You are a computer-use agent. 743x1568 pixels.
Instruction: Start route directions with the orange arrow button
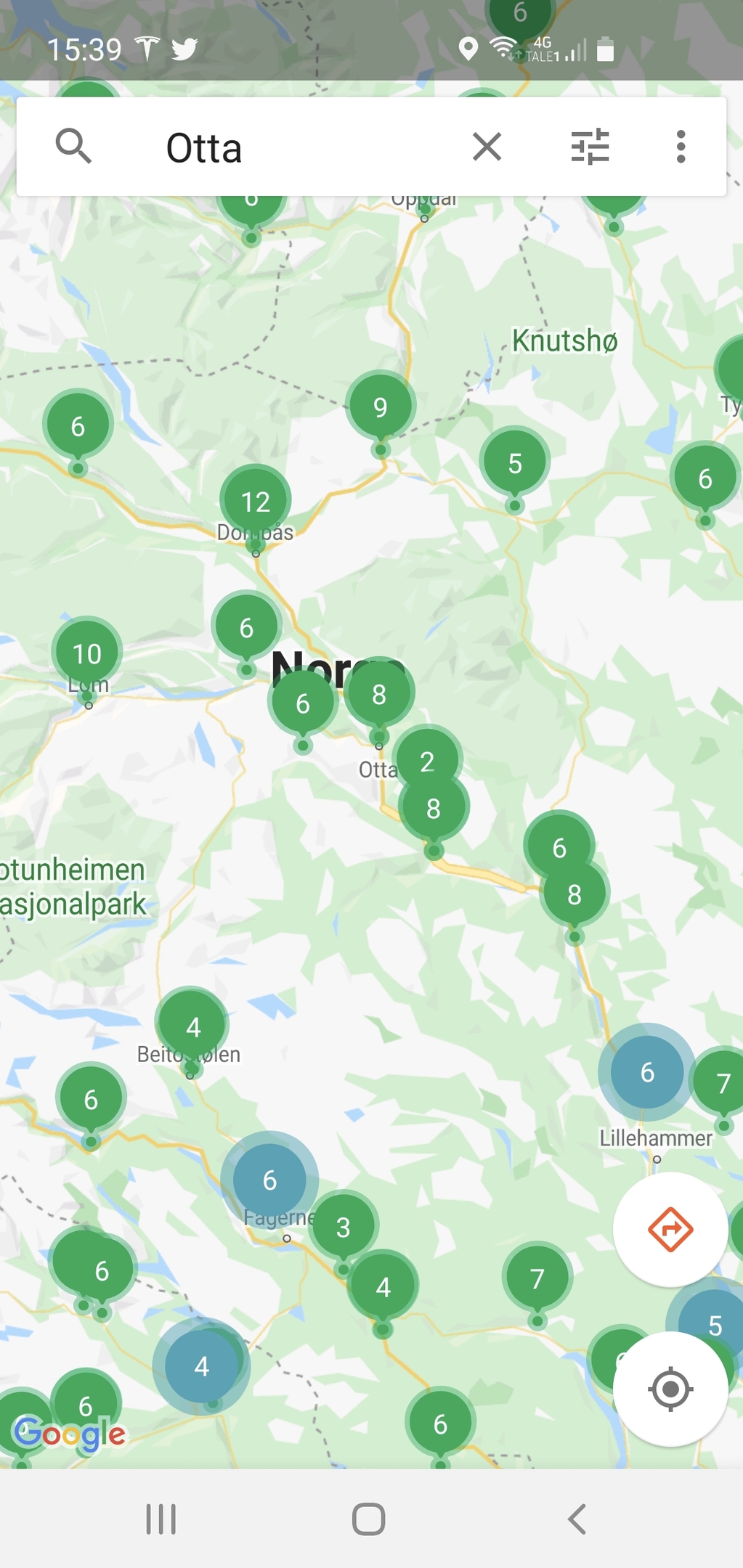670,1230
